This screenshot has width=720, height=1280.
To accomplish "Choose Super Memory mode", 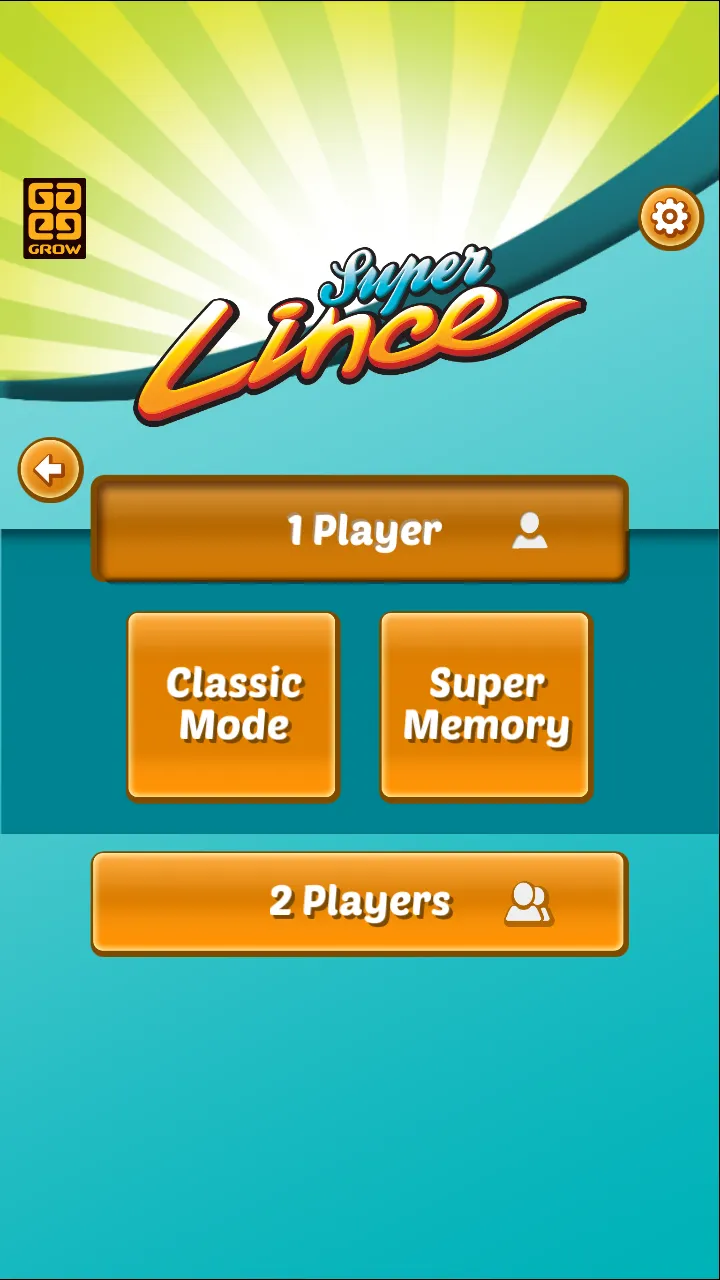I will point(487,706).
